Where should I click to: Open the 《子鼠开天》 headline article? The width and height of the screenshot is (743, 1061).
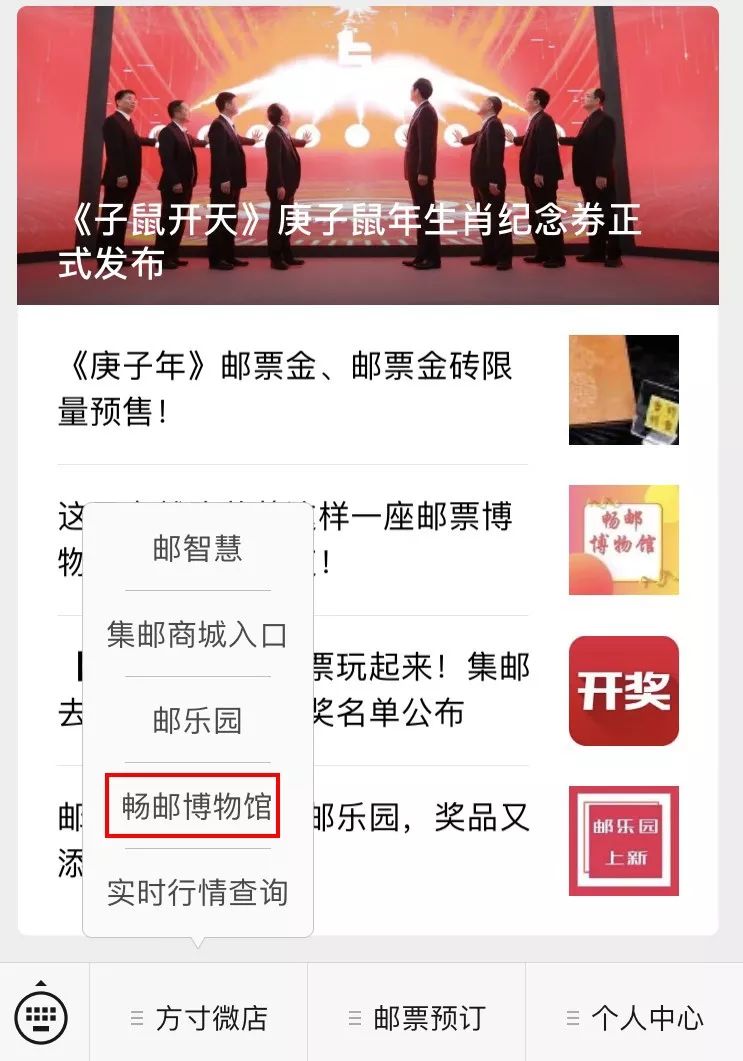click(x=367, y=156)
